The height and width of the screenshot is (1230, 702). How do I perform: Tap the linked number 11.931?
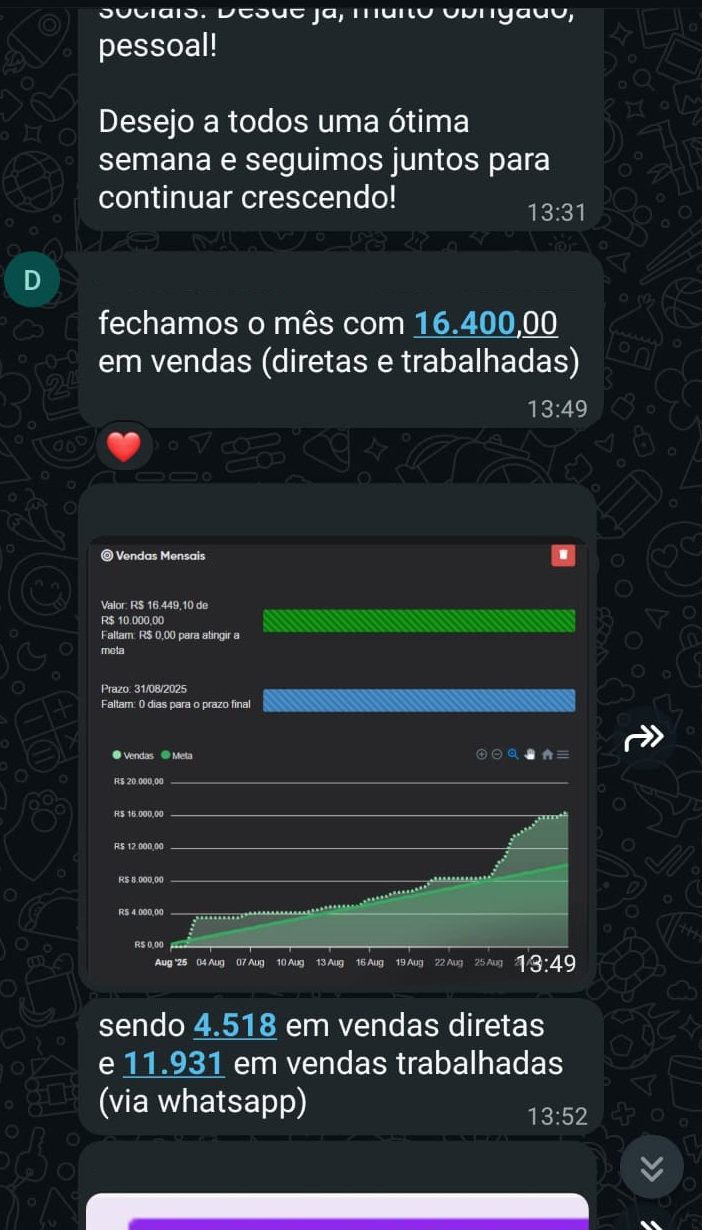tap(172, 1063)
